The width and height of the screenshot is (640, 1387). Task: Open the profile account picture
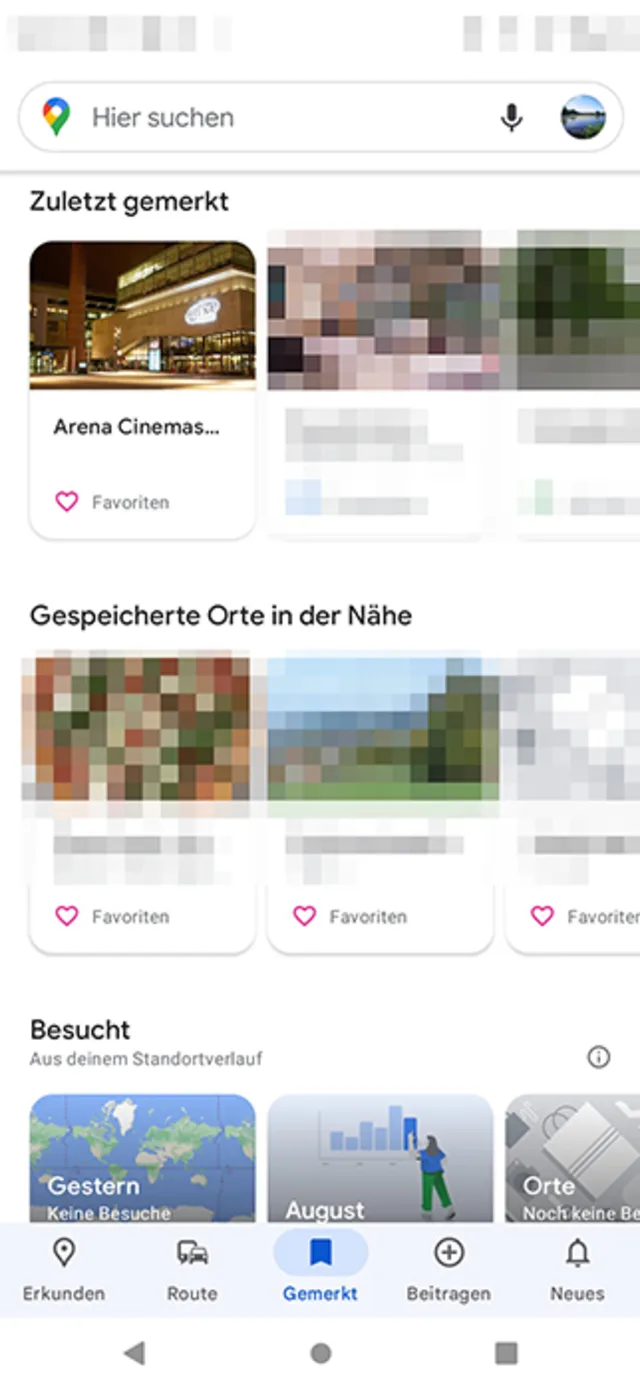[583, 118]
